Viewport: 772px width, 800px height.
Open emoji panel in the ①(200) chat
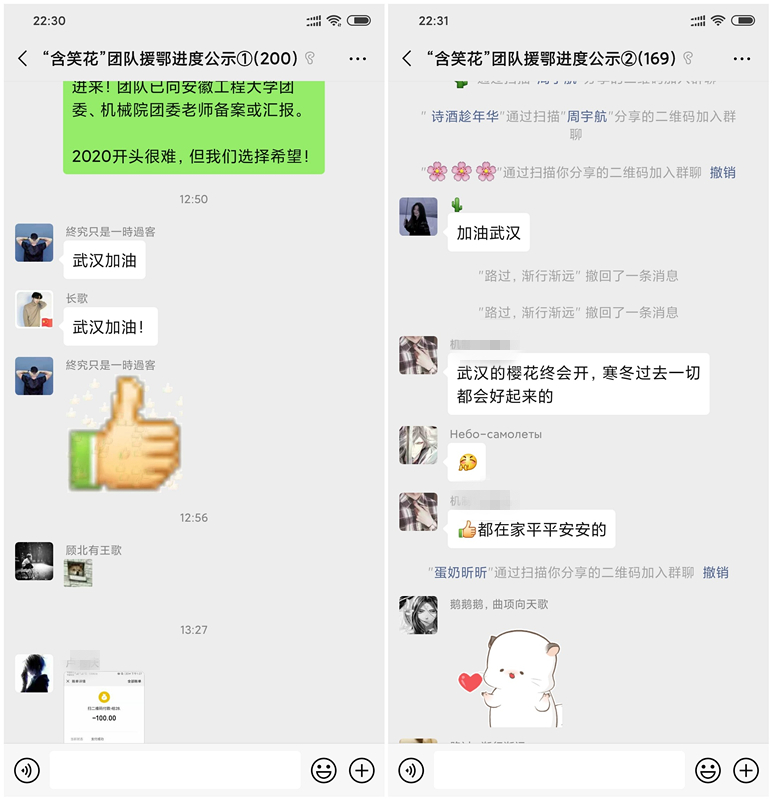coord(324,770)
